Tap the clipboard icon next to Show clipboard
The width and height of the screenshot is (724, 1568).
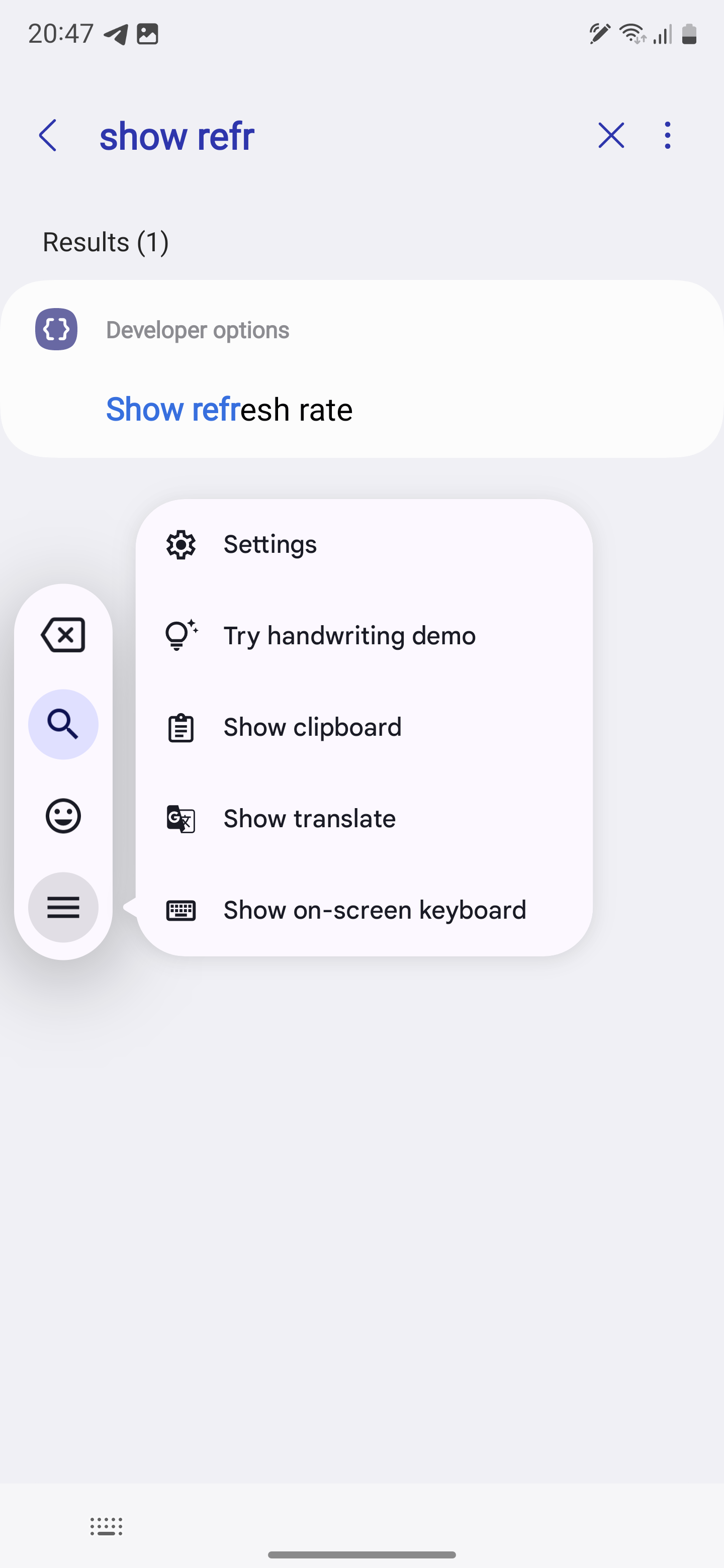pyautogui.click(x=179, y=726)
